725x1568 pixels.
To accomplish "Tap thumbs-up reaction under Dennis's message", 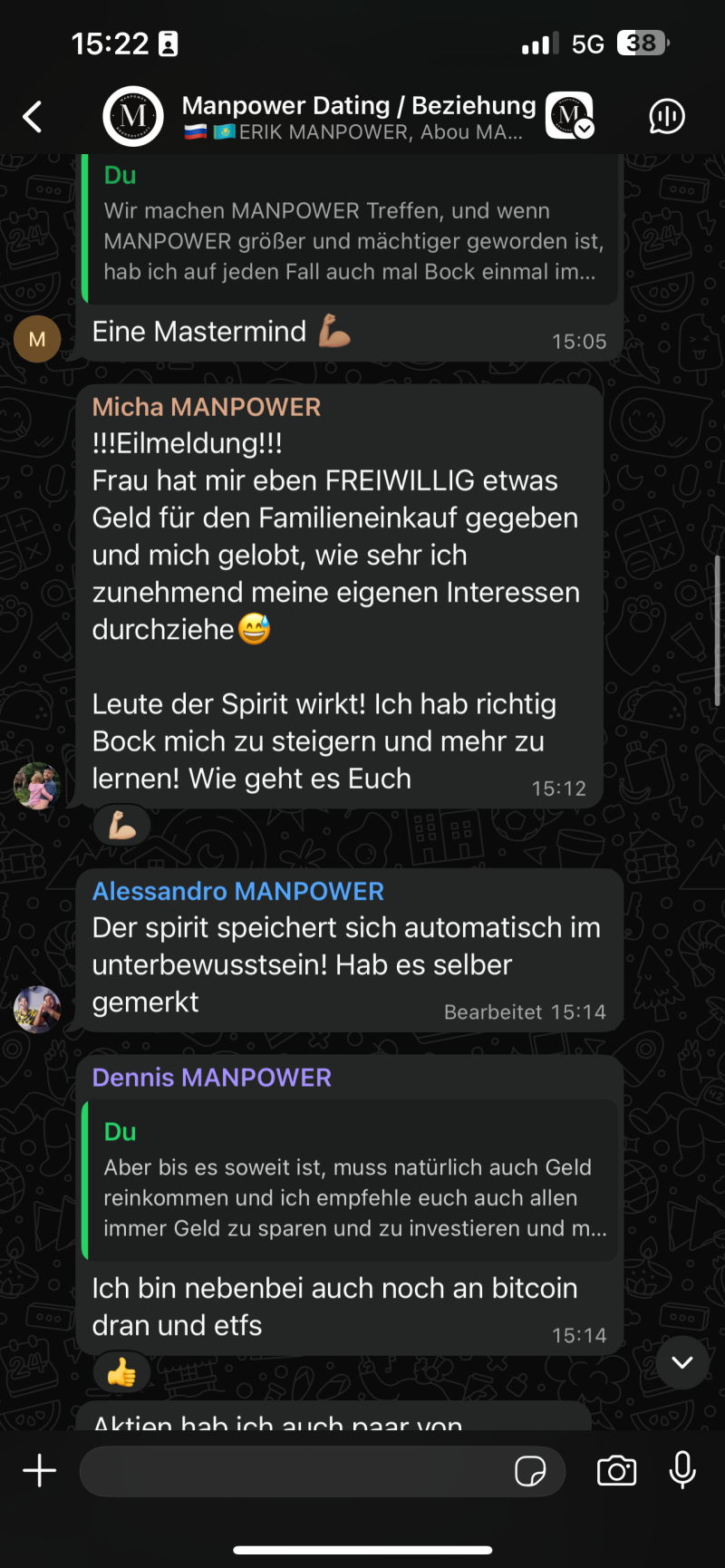I will tap(122, 1374).
